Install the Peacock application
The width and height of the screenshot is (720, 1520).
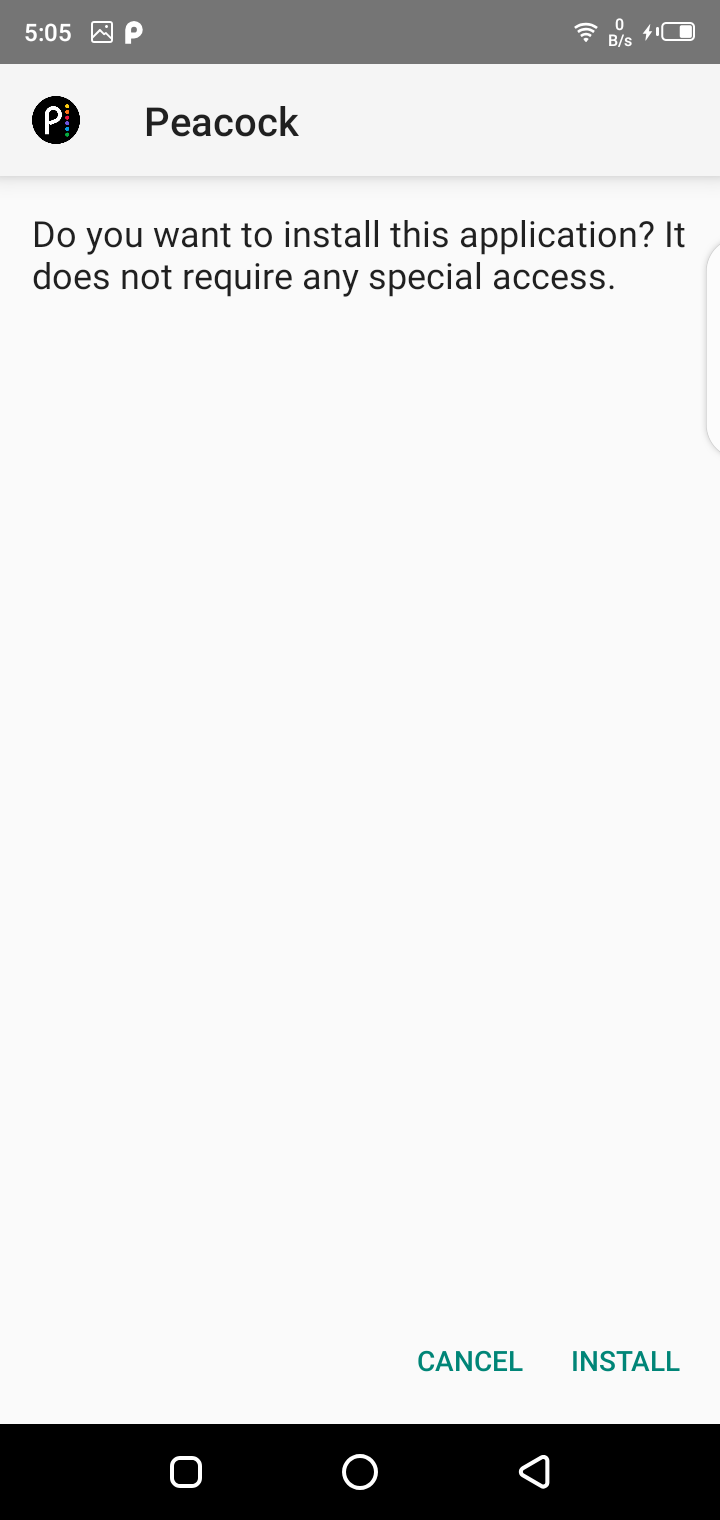pyautogui.click(x=625, y=1361)
